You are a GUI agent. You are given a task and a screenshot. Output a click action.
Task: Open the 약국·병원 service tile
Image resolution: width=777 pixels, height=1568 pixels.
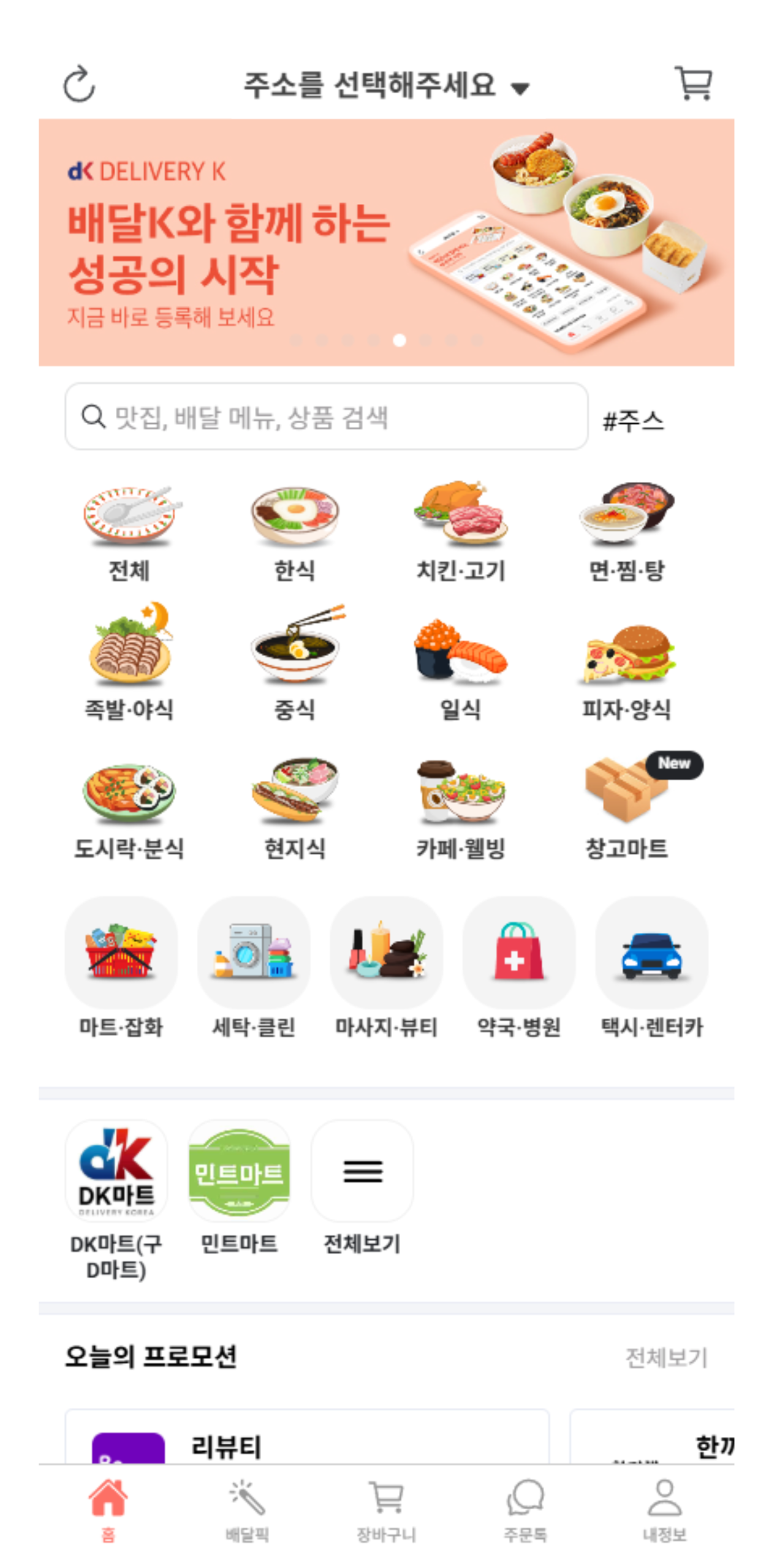(x=519, y=968)
